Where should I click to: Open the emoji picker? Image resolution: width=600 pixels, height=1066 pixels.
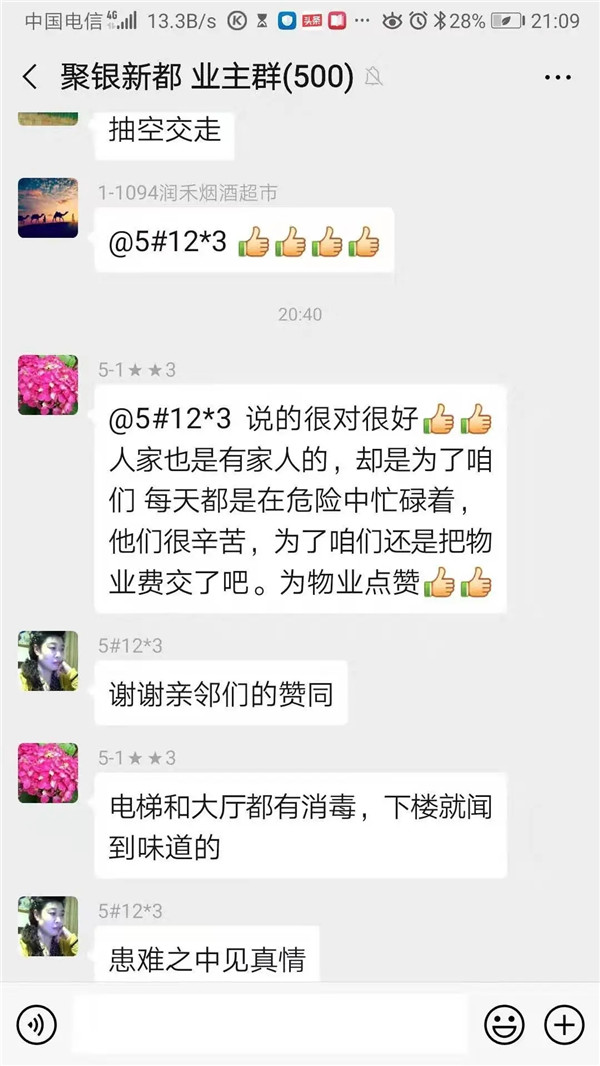pos(504,1024)
